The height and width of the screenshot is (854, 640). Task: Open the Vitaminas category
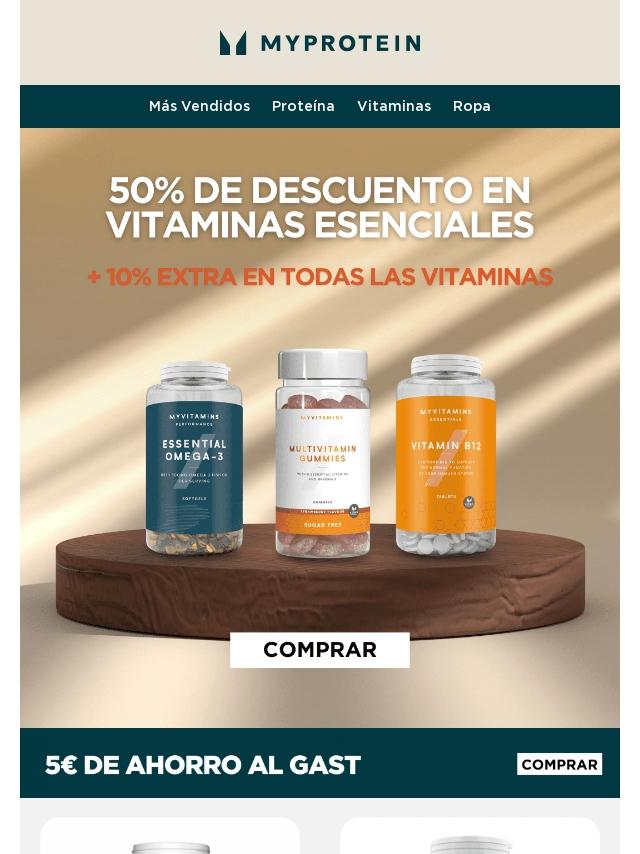[394, 106]
